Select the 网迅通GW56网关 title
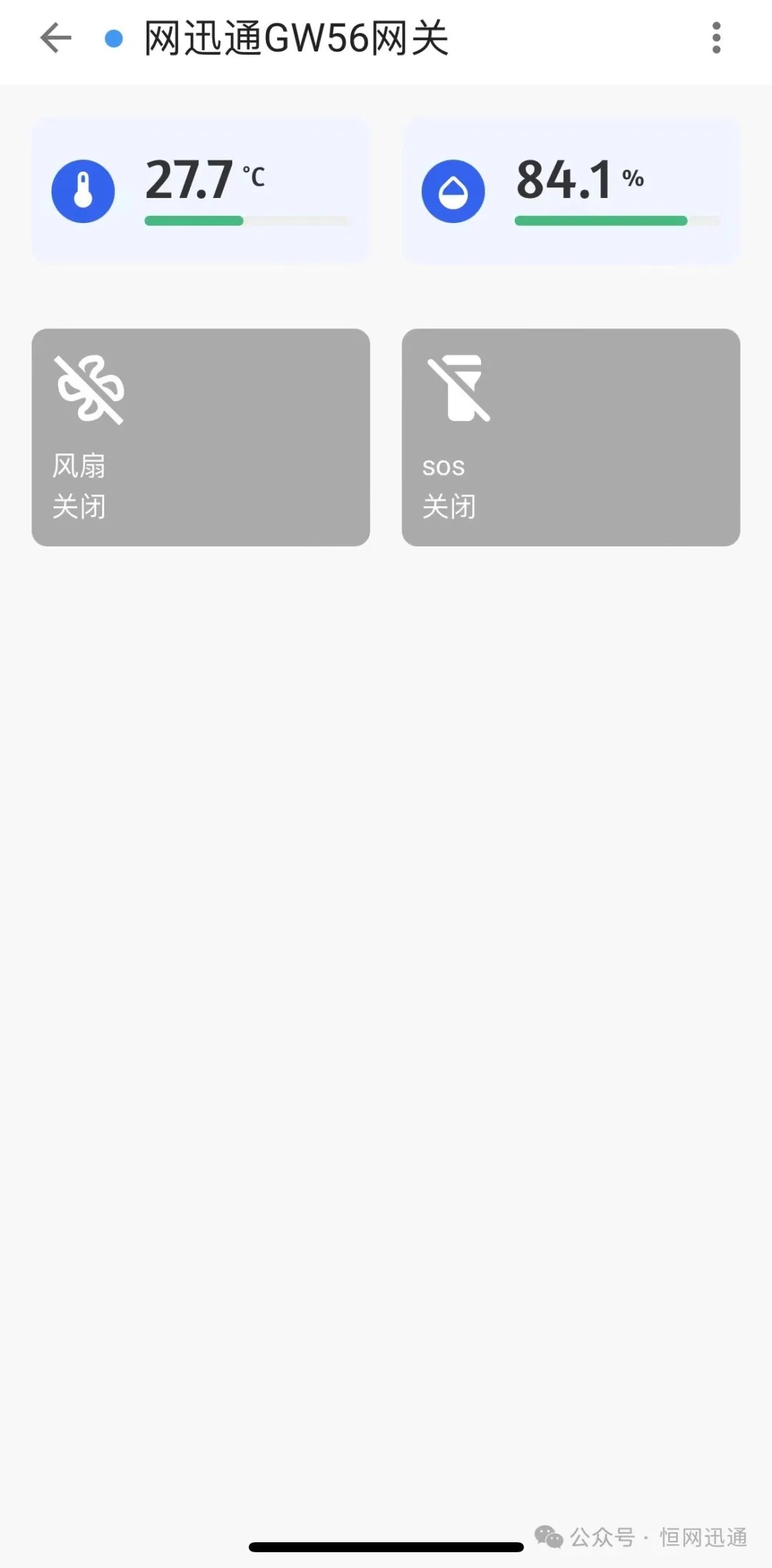Screen dimensions: 772x1568 click(297, 39)
